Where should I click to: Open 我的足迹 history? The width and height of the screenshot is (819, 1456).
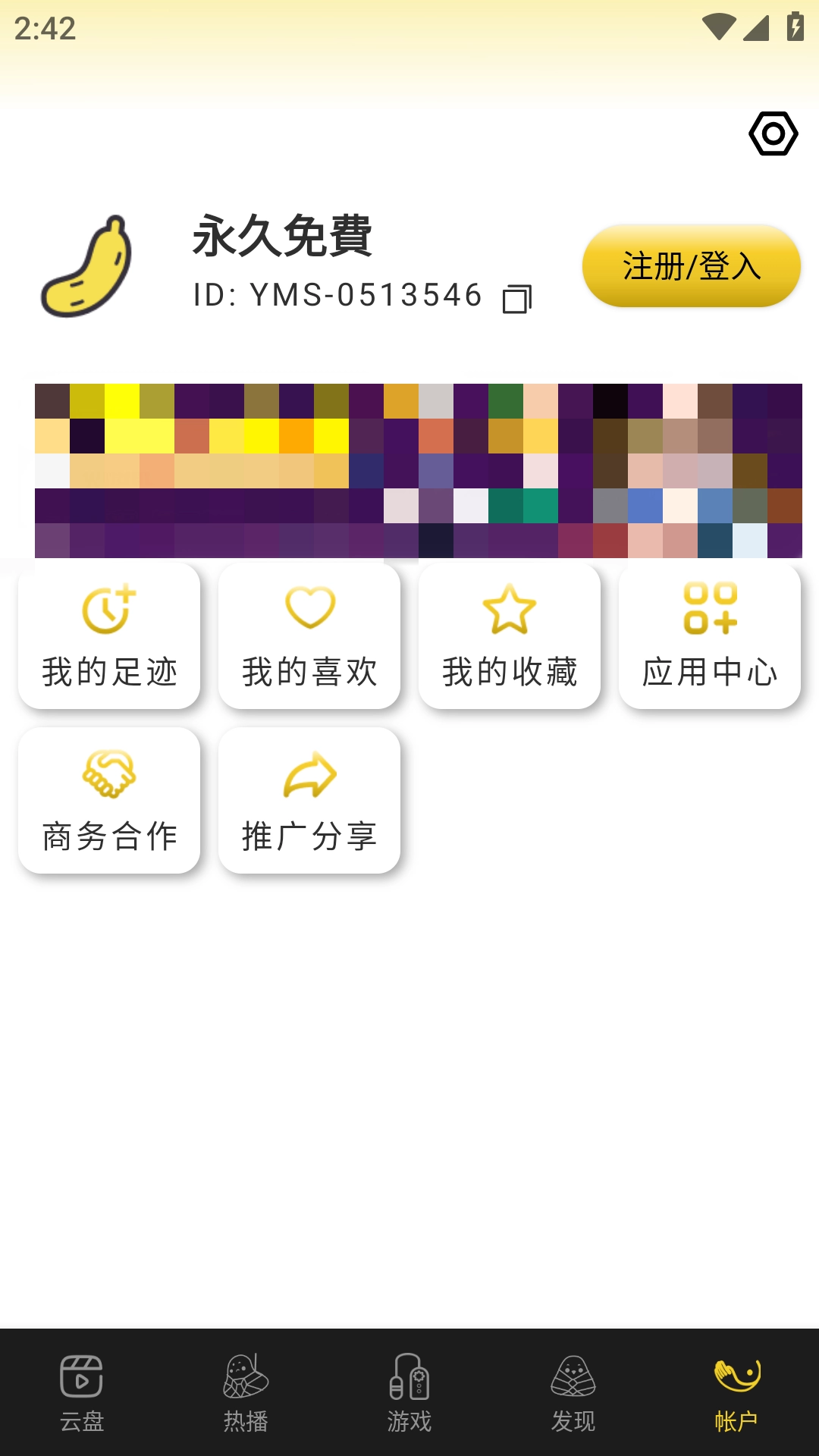tap(109, 636)
